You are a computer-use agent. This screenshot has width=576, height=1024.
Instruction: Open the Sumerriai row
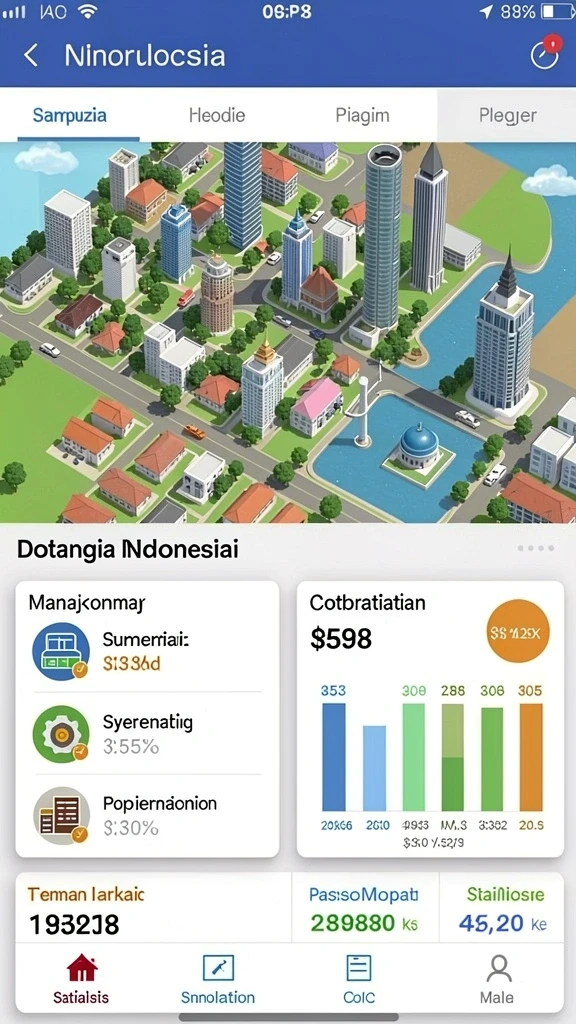(x=147, y=652)
